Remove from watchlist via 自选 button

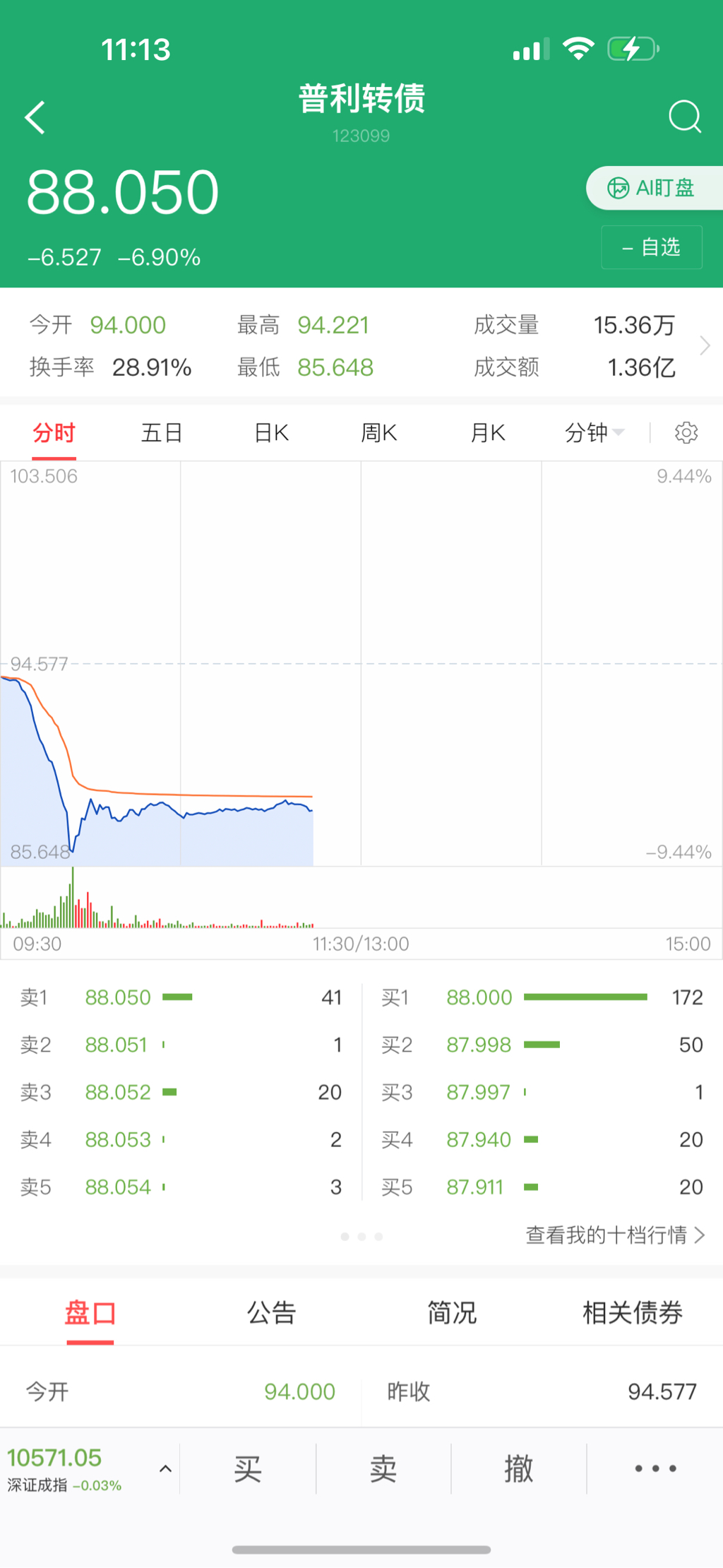pyautogui.click(x=651, y=247)
